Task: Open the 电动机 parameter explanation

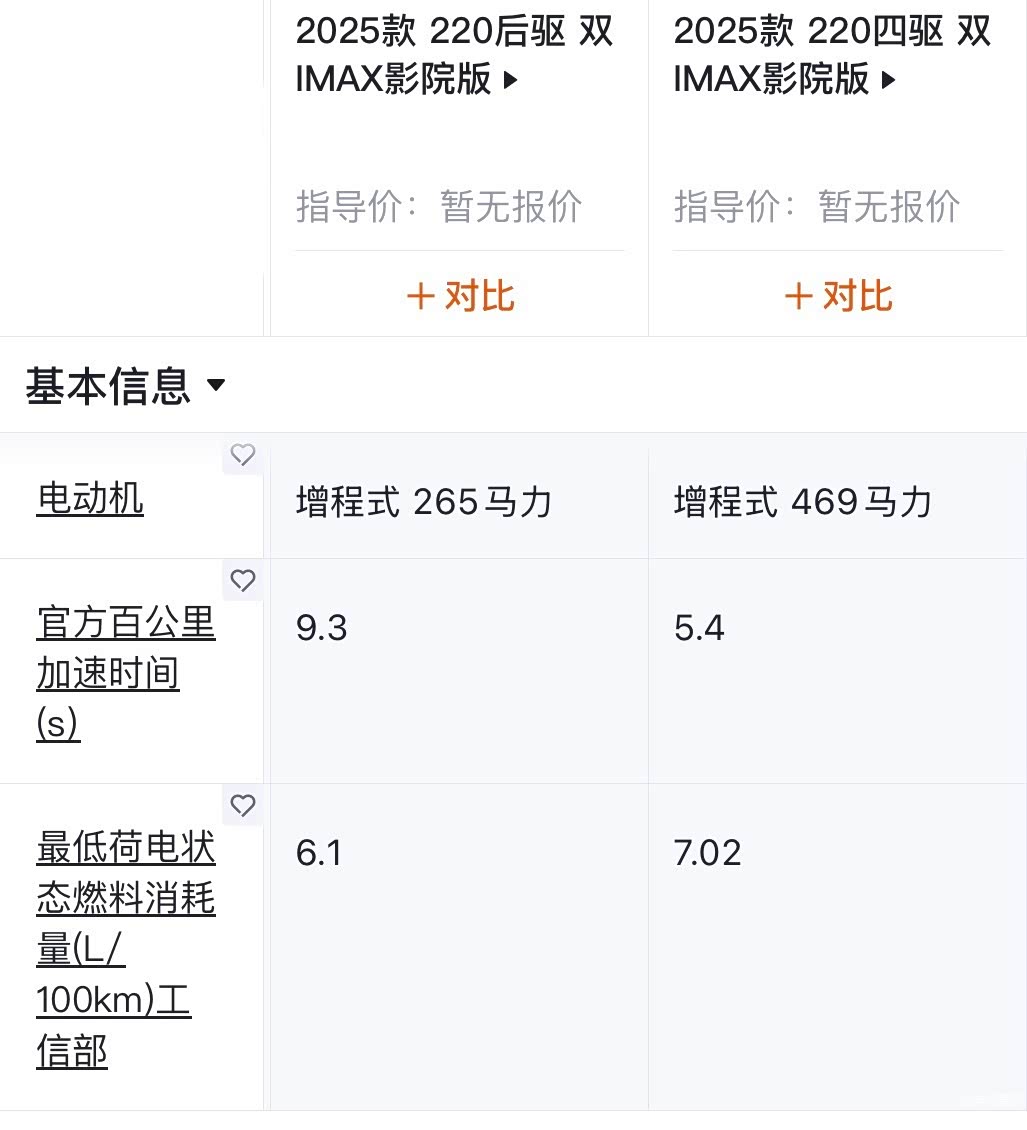Action: point(90,497)
